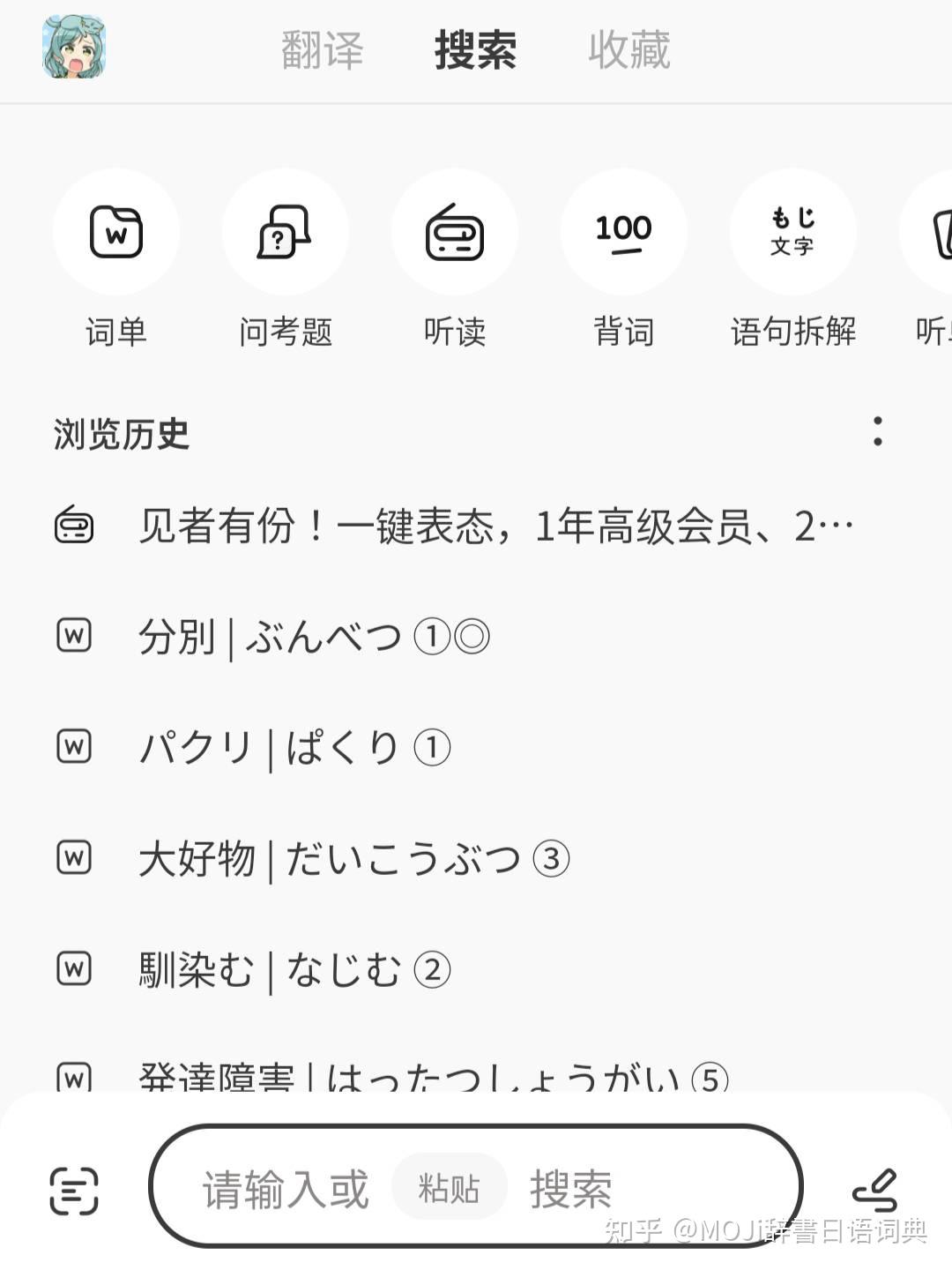The height and width of the screenshot is (1270, 952).
Task: Open the dictionary entry for パクリ
Action: point(295,746)
